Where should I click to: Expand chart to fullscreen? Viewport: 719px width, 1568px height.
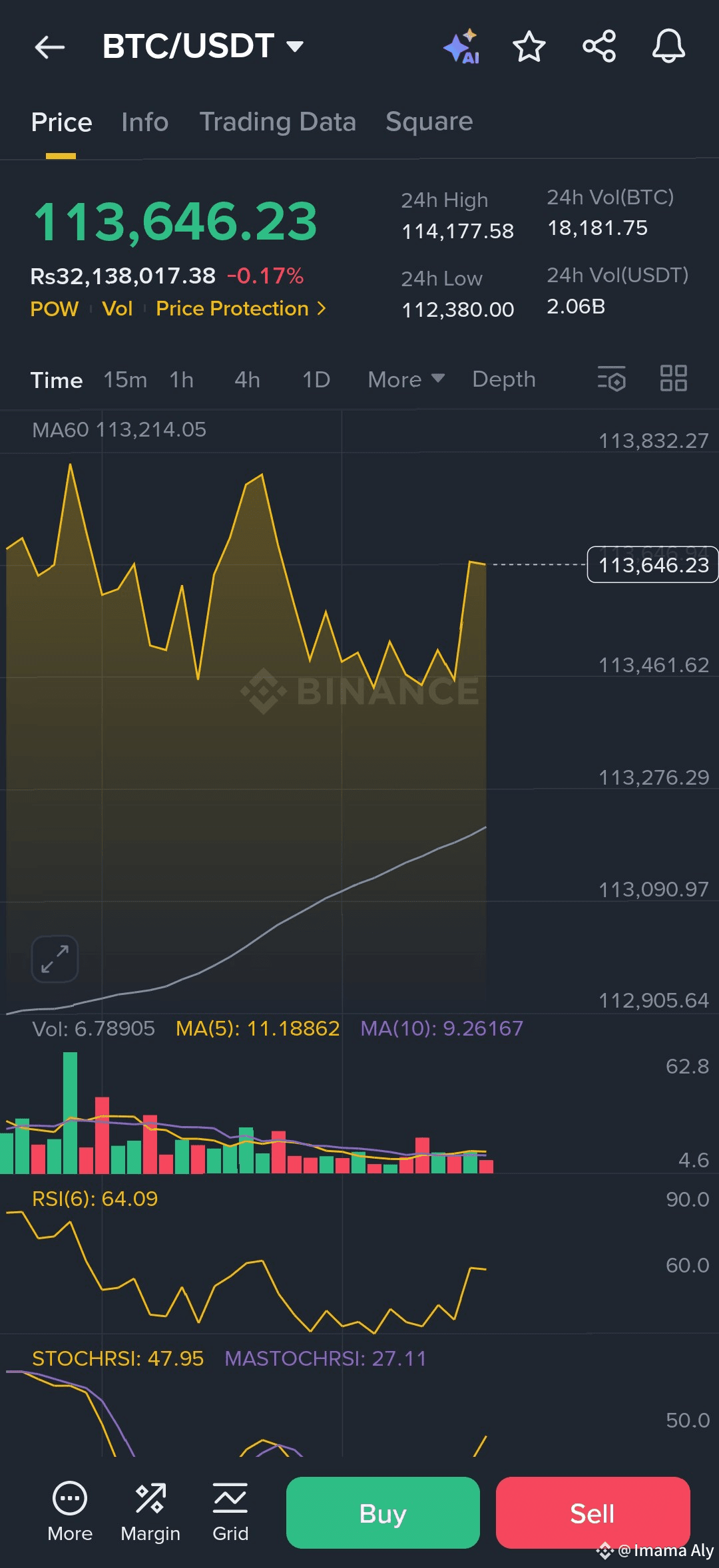[55, 959]
